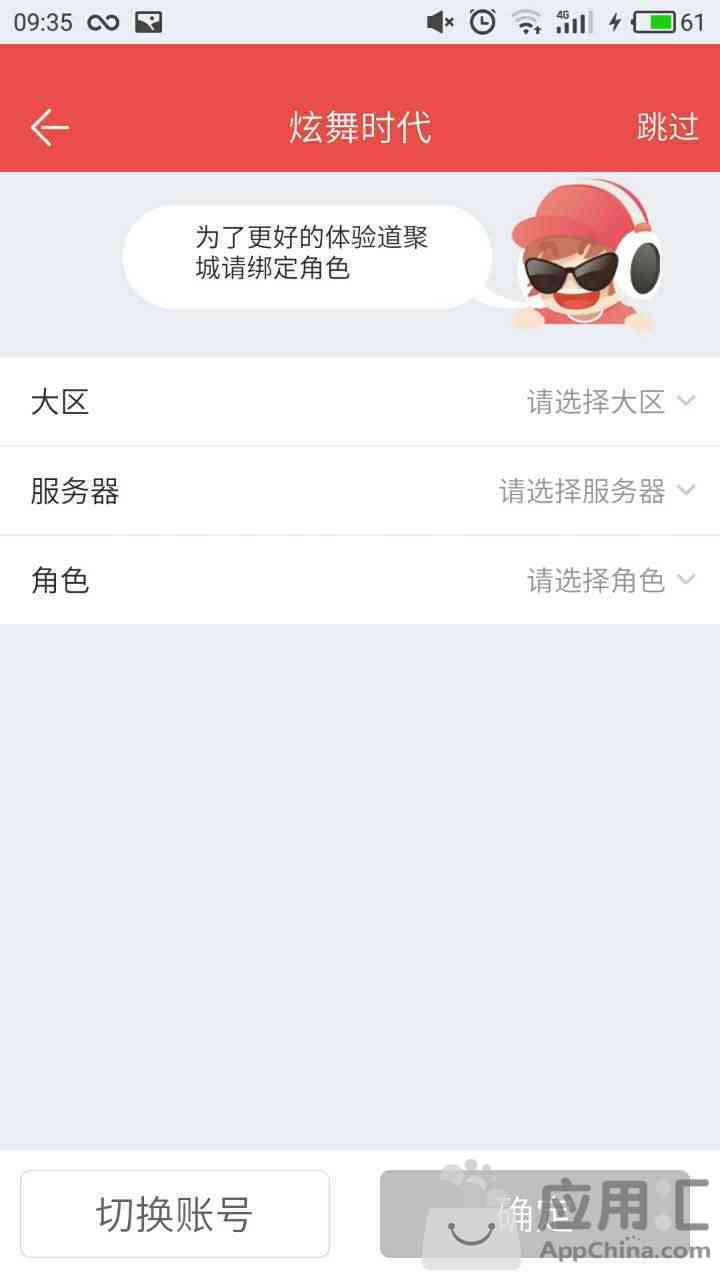Go back using the arrow icon

[x=49, y=127]
